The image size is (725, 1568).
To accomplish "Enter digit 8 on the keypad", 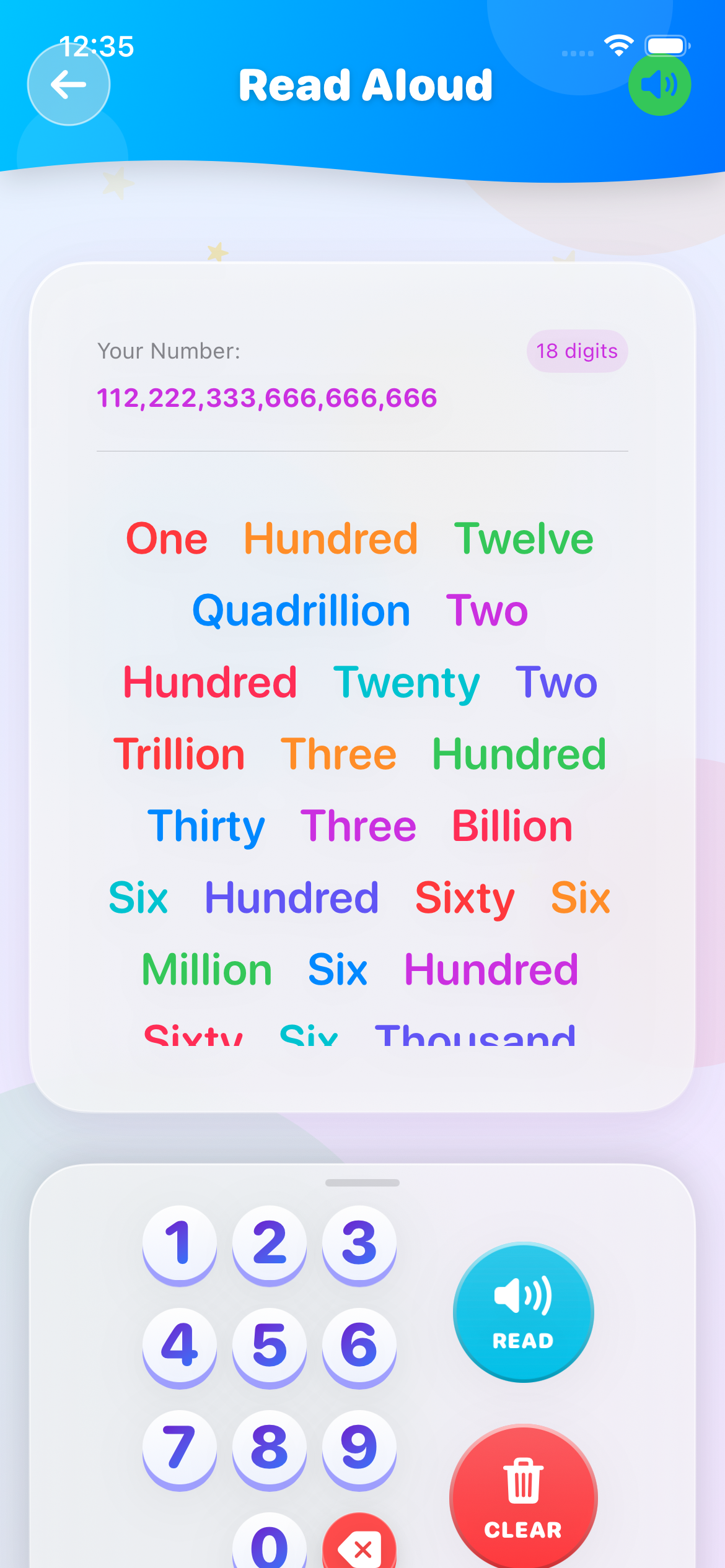I will [x=270, y=1447].
